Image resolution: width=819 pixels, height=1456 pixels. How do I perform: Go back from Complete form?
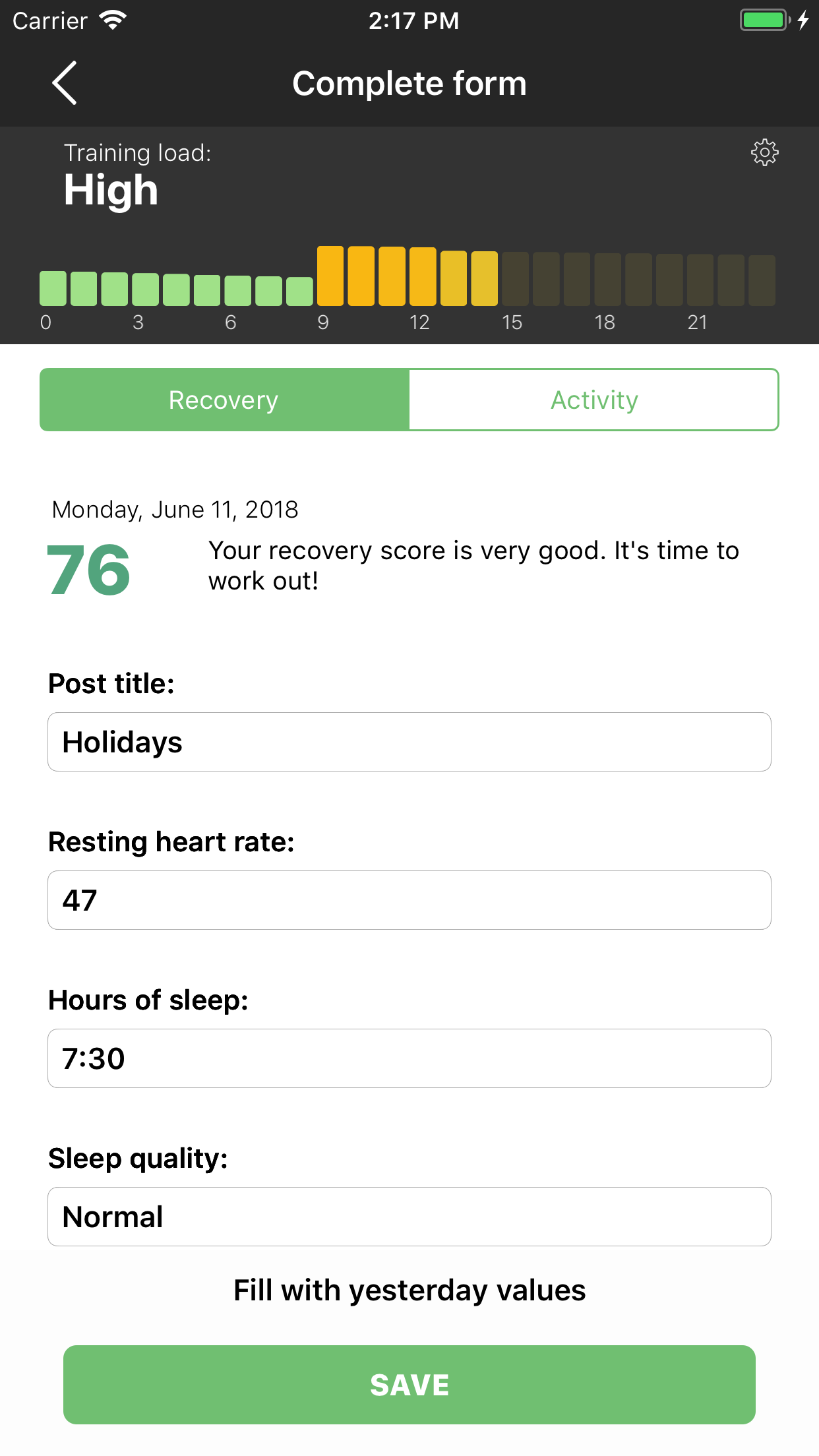click(65, 83)
